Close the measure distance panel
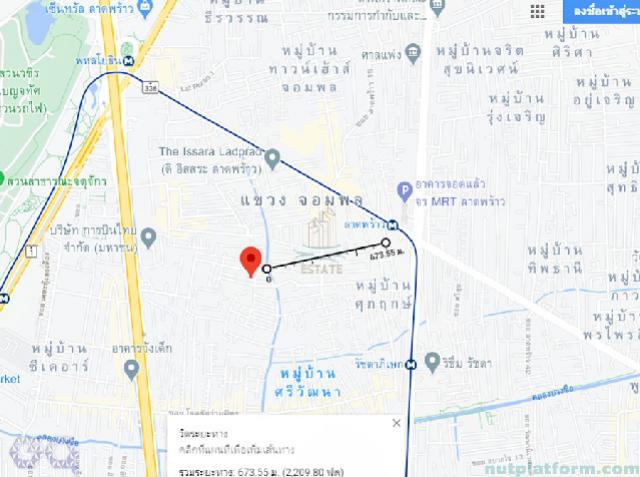Image resolution: width=640 pixels, height=477 pixels. point(396,424)
